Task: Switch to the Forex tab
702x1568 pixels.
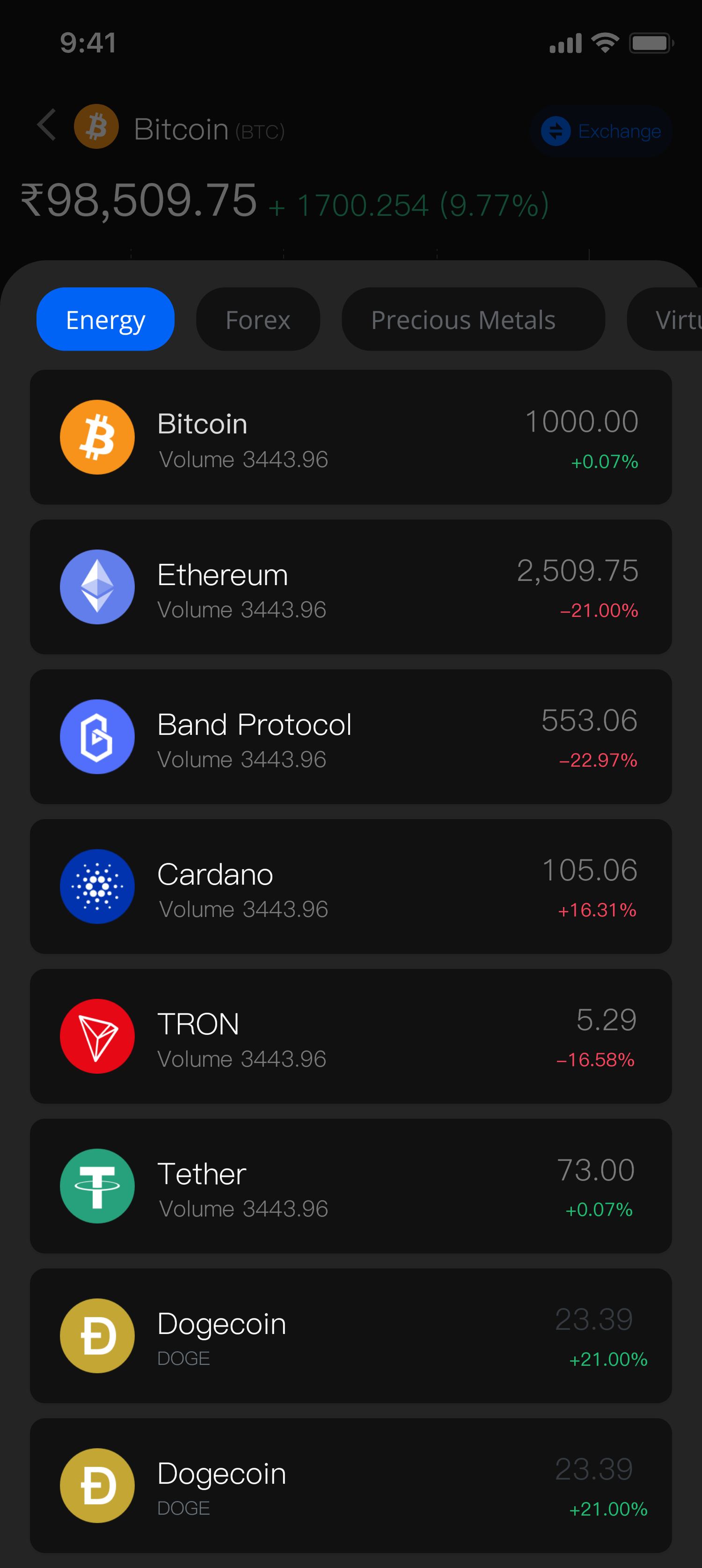Action: coord(257,320)
